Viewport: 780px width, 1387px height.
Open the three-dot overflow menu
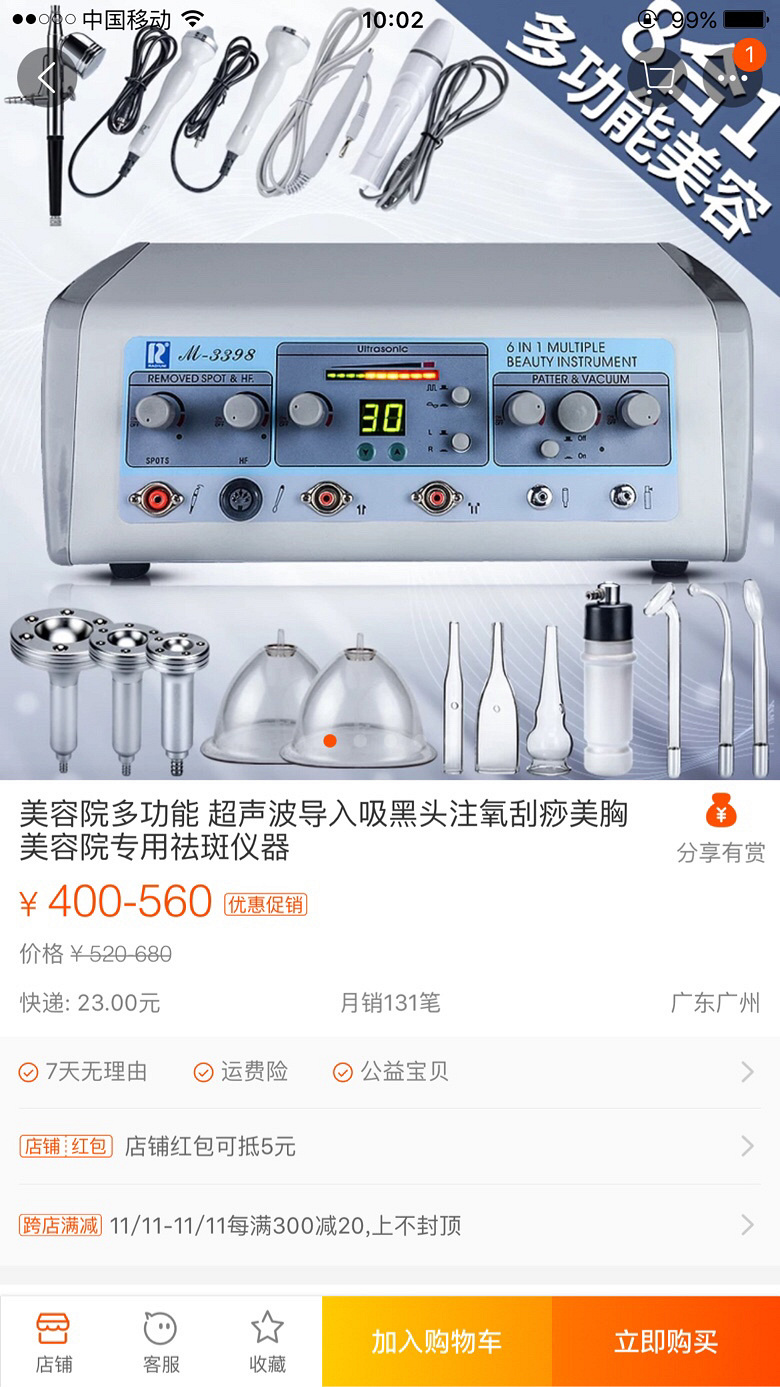coord(731,77)
